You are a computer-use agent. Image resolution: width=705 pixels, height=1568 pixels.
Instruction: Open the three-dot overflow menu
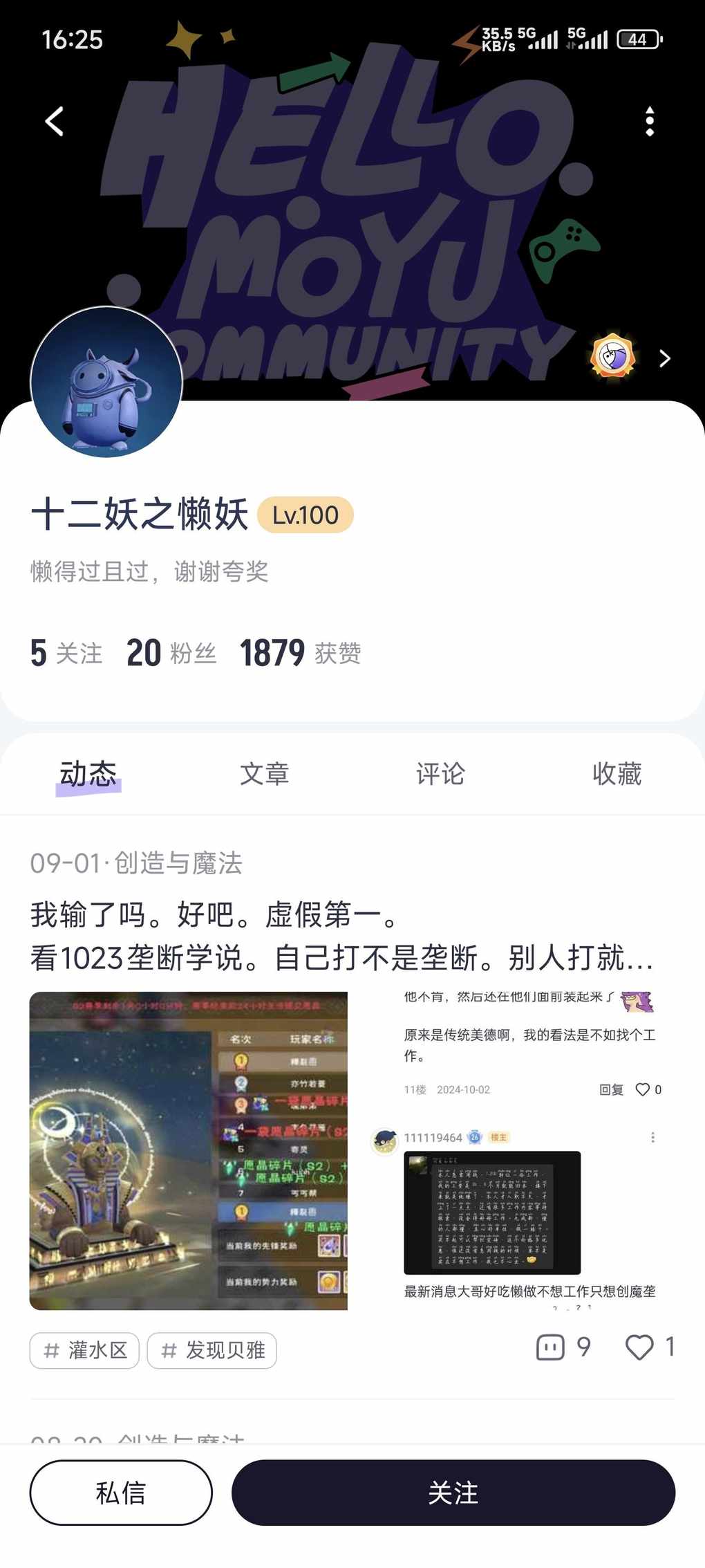click(x=649, y=122)
